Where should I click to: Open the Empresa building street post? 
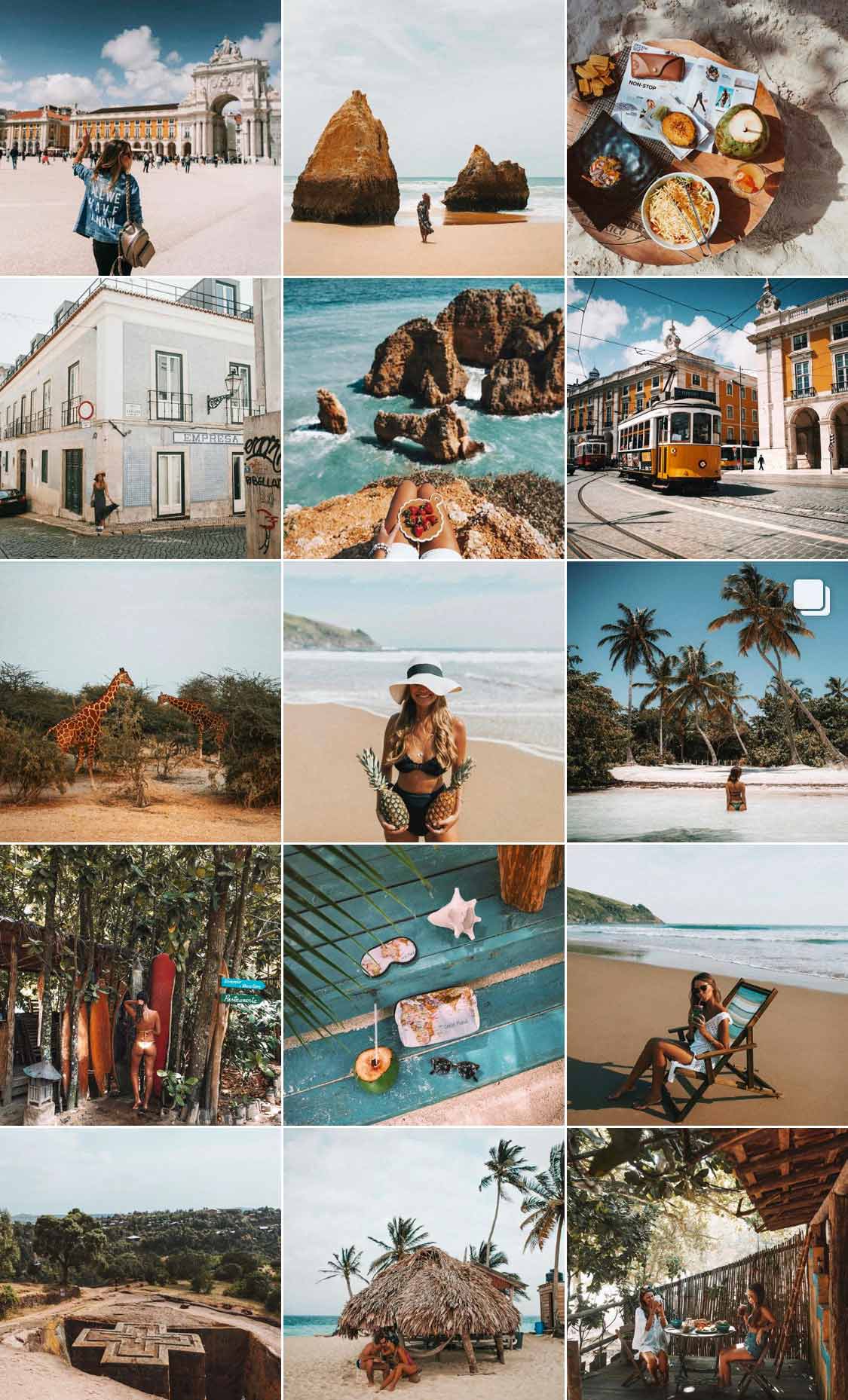(140, 418)
